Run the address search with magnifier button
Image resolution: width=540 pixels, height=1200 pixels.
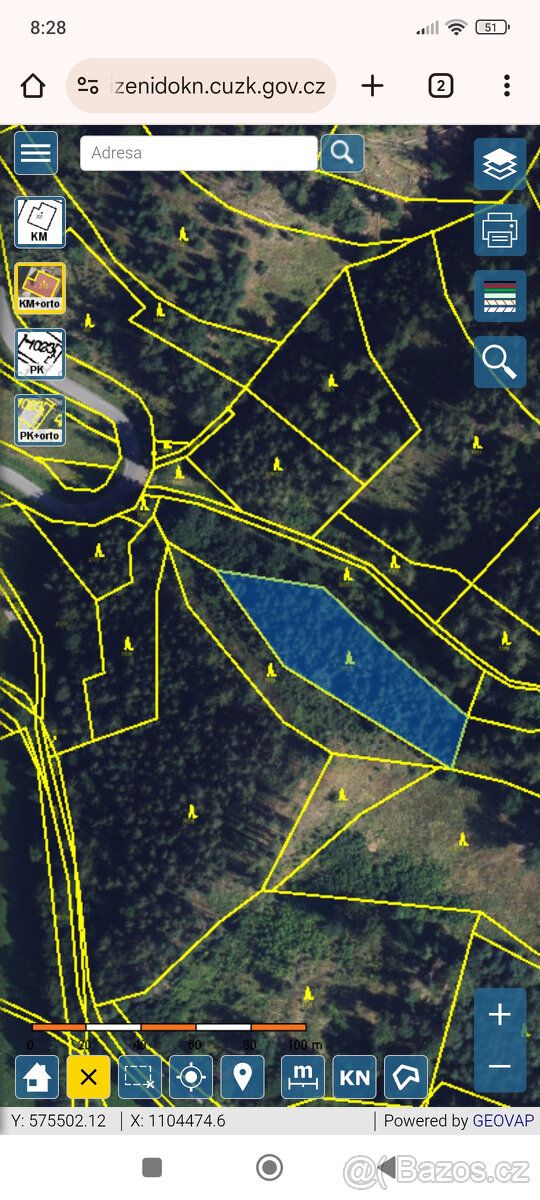[x=342, y=153]
